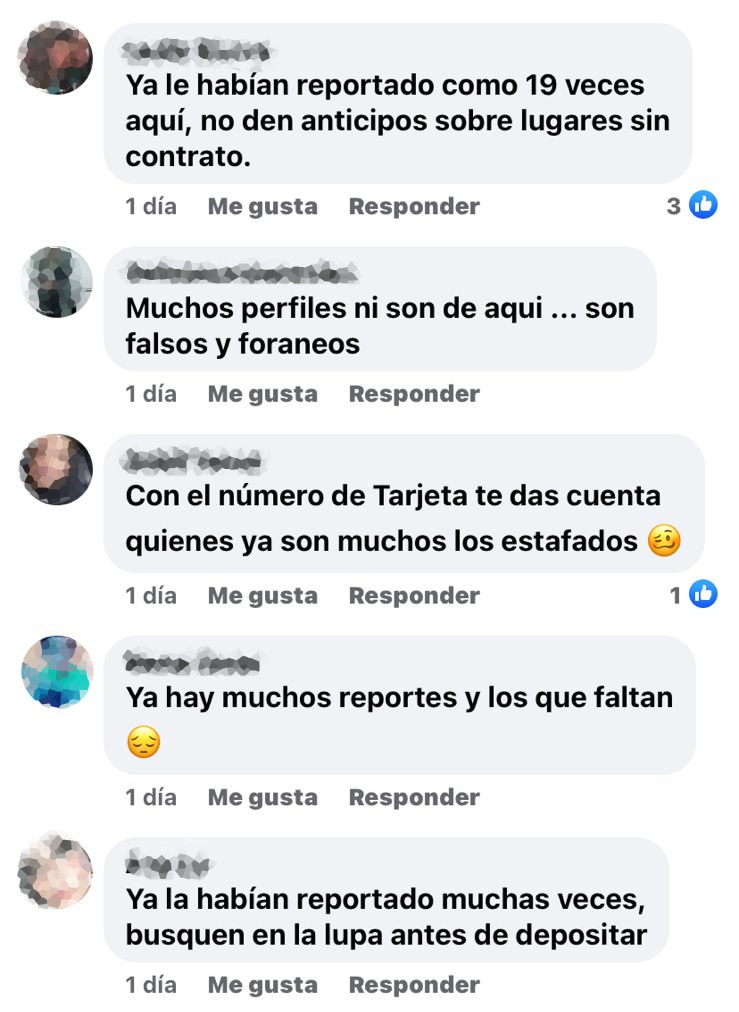This screenshot has height=1012, width=739.
Task: Like the 'busquen en la lupa' comment
Action: pos(262,985)
